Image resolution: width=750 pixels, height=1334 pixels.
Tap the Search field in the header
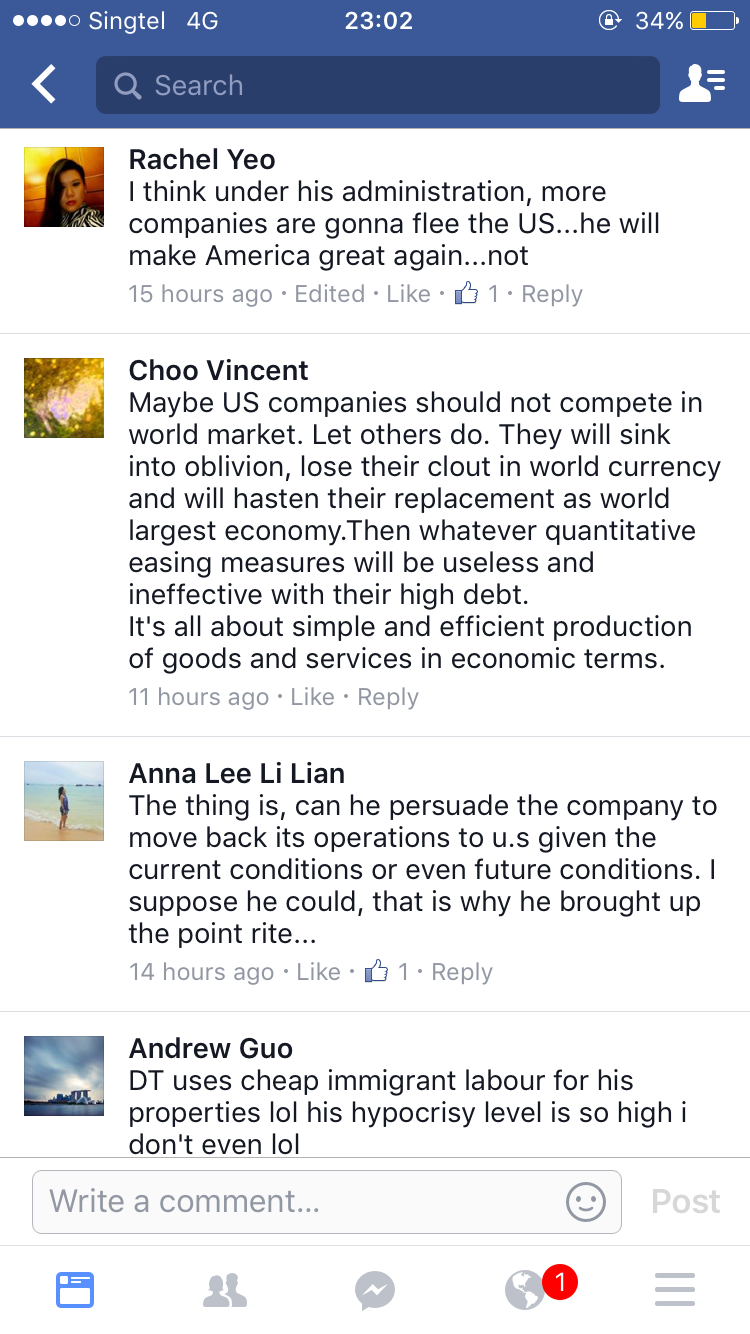click(x=378, y=85)
